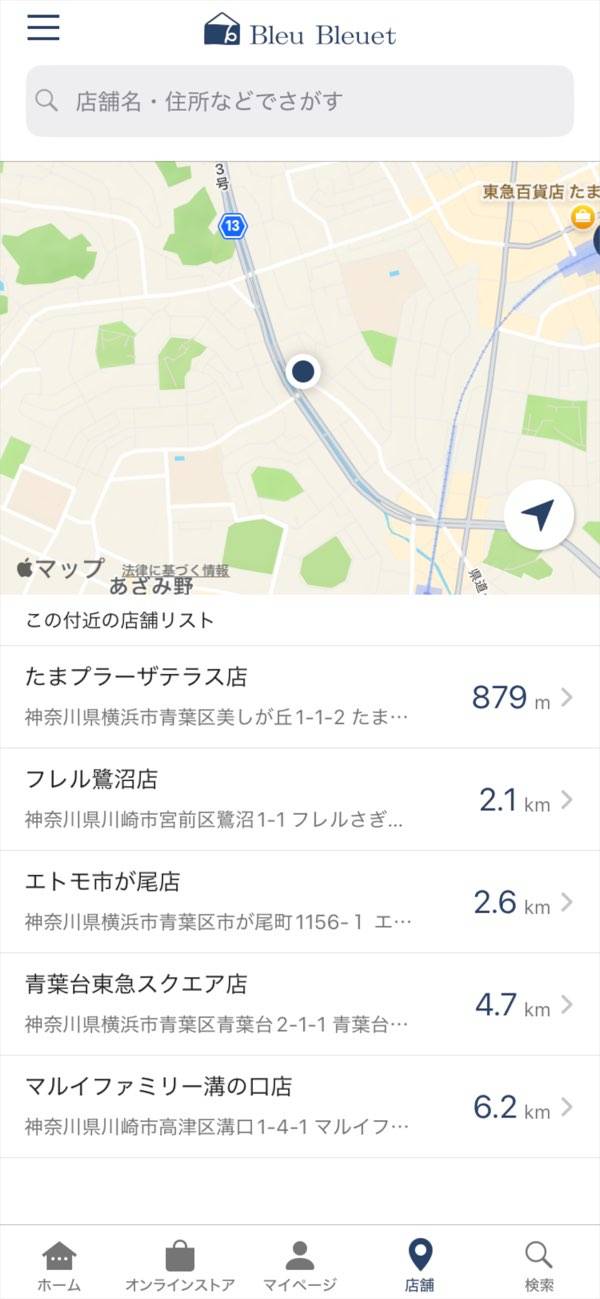Select 青葉台東急スクエア店 from the list
The width and height of the screenshot is (600, 1299).
(x=300, y=1004)
